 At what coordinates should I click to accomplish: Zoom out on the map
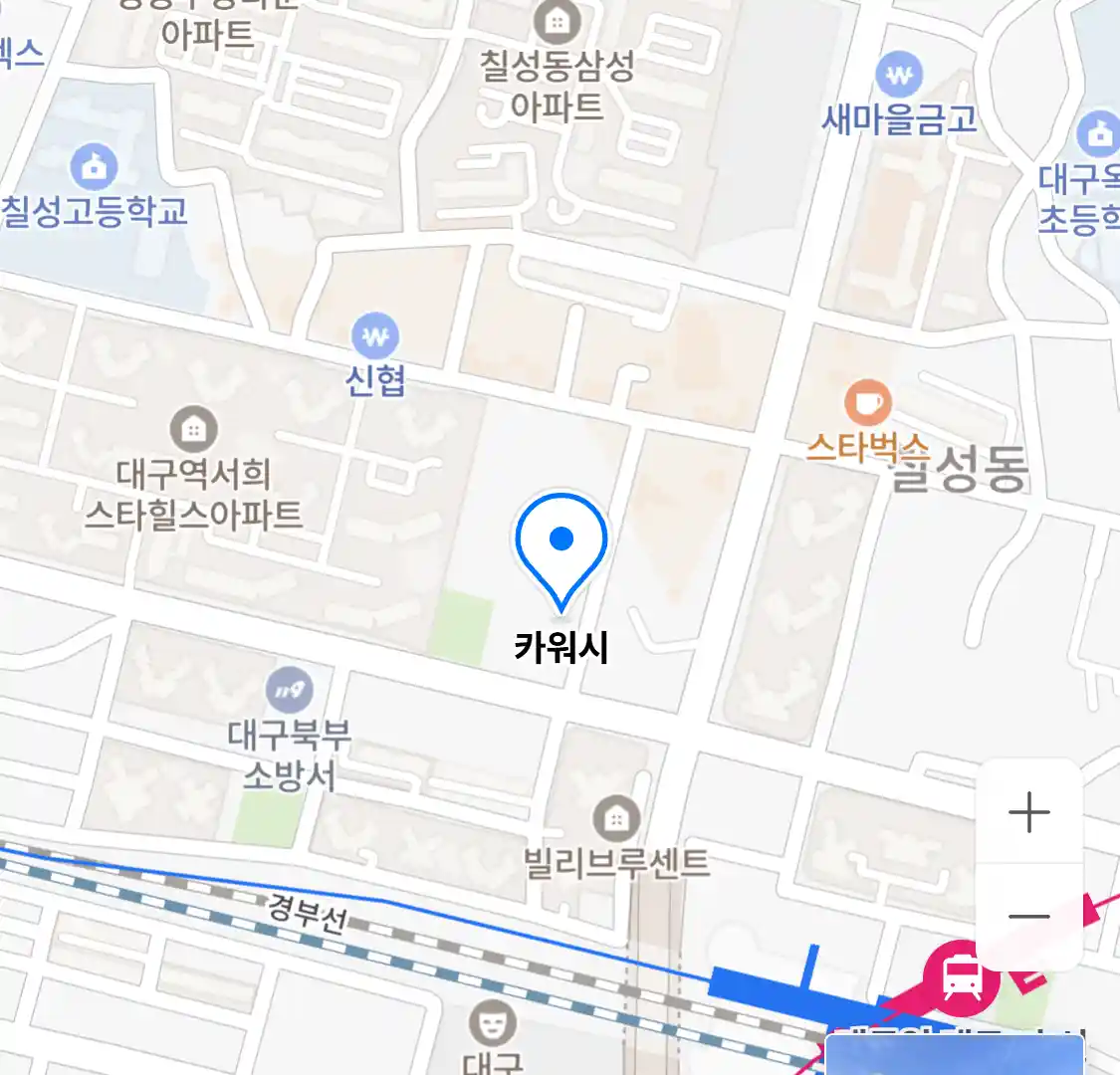[x=1028, y=917]
